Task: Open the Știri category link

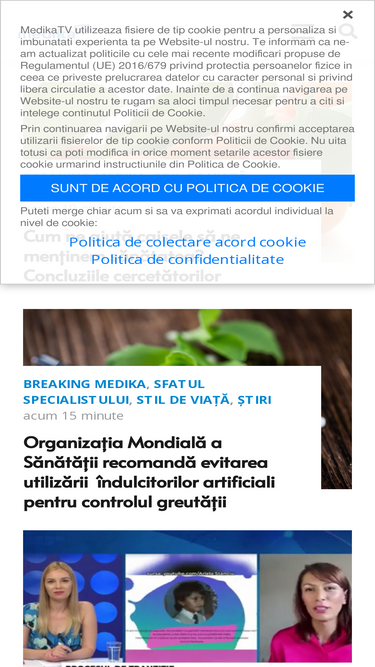Action: [254, 400]
